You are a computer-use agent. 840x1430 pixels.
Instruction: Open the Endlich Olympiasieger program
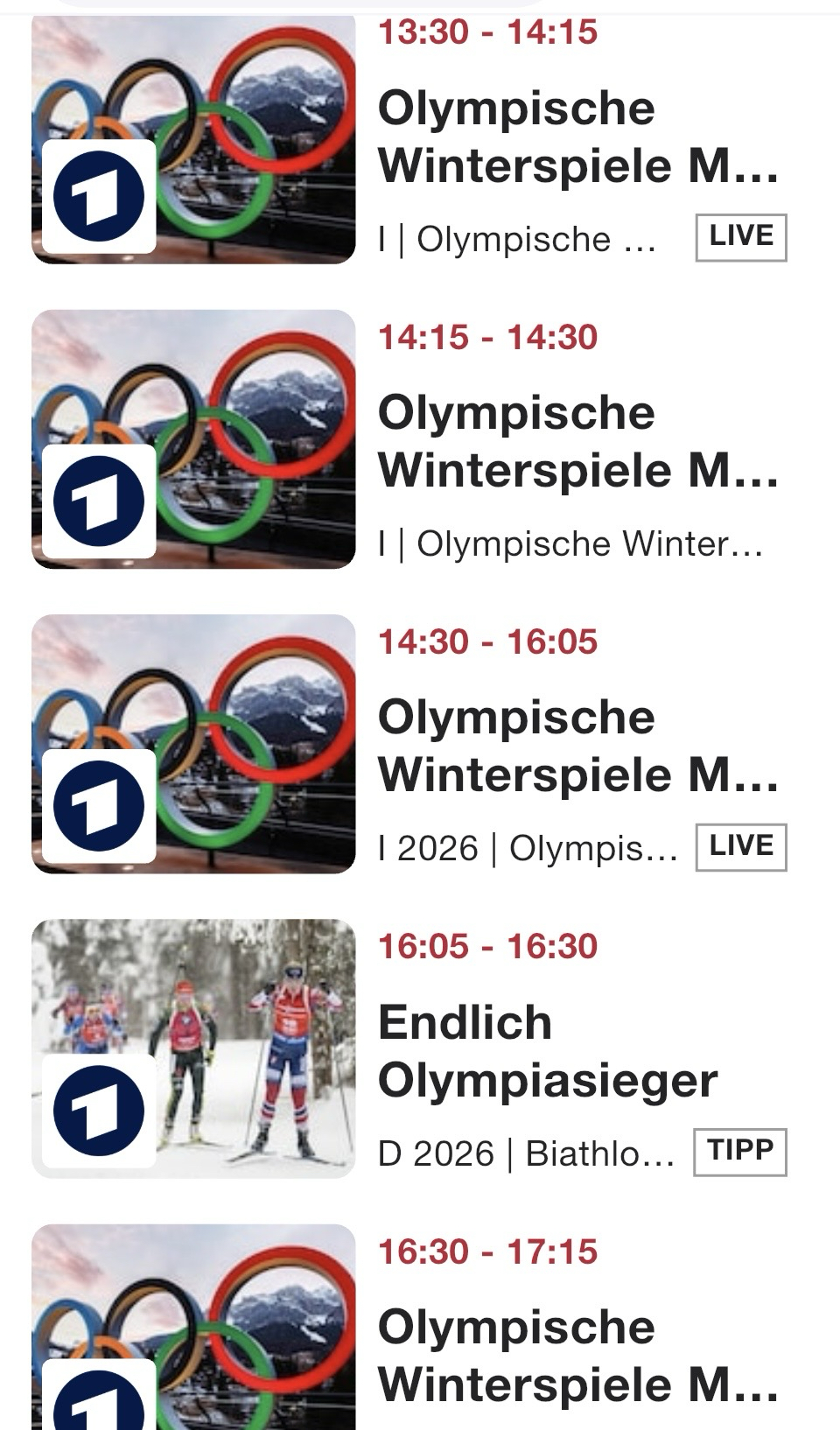(548, 1051)
